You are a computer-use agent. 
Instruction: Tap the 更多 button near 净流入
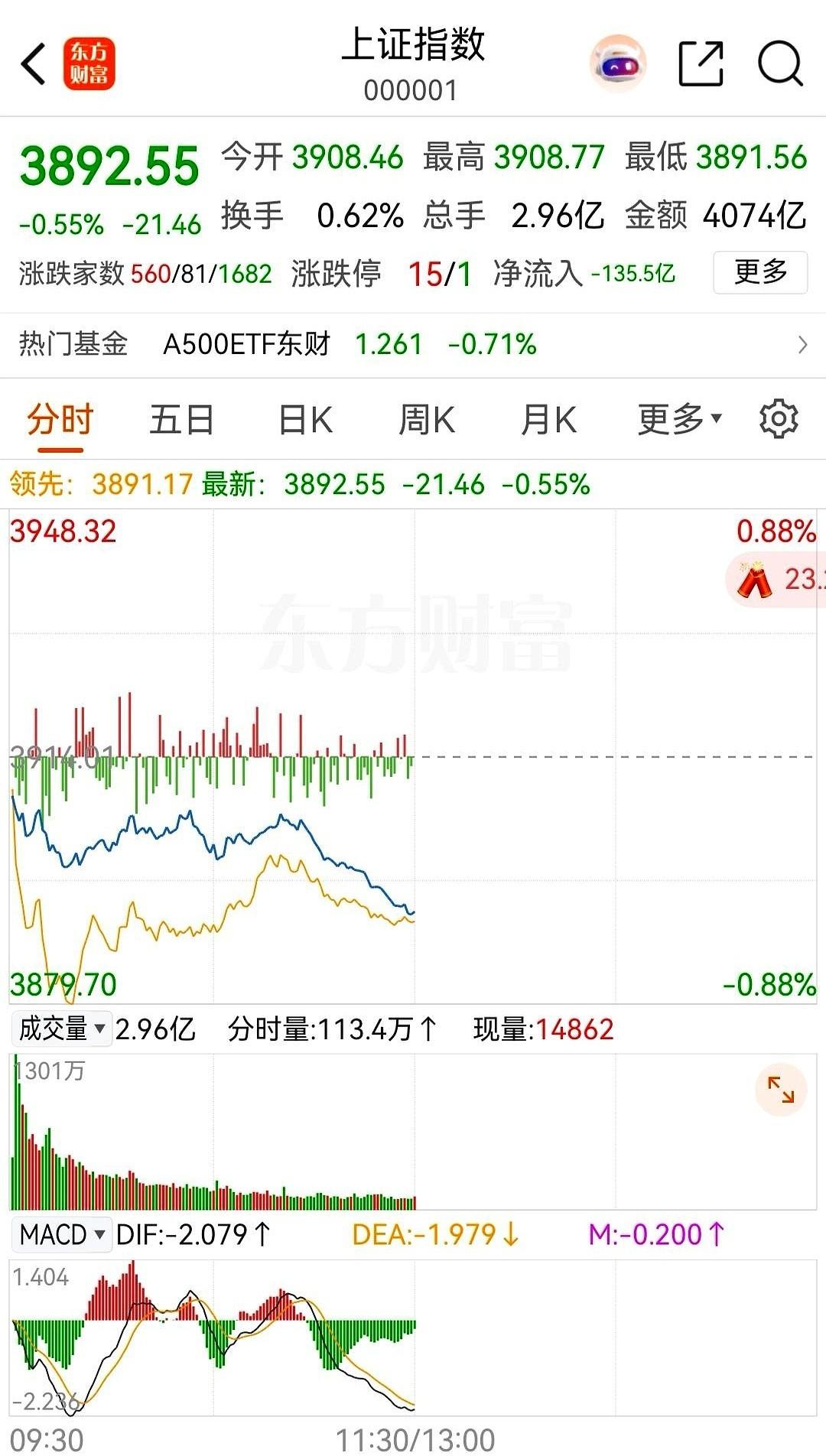click(759, 271)
